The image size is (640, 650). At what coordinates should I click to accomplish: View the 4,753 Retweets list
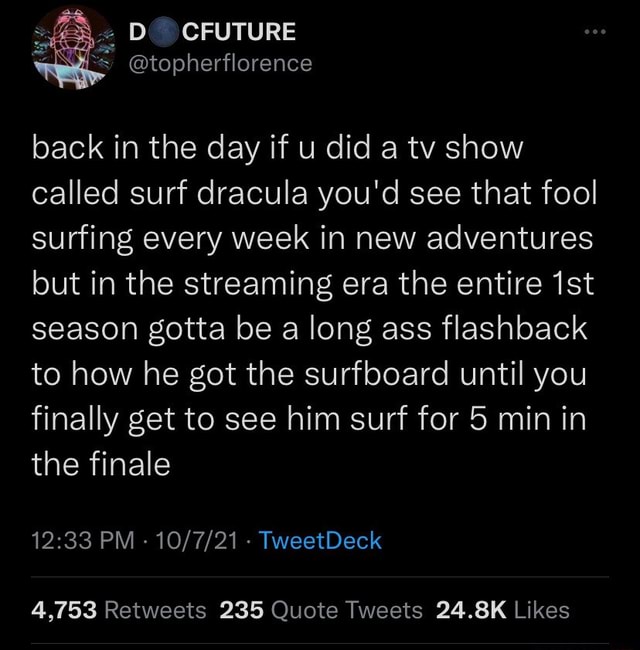pos(119,610)
